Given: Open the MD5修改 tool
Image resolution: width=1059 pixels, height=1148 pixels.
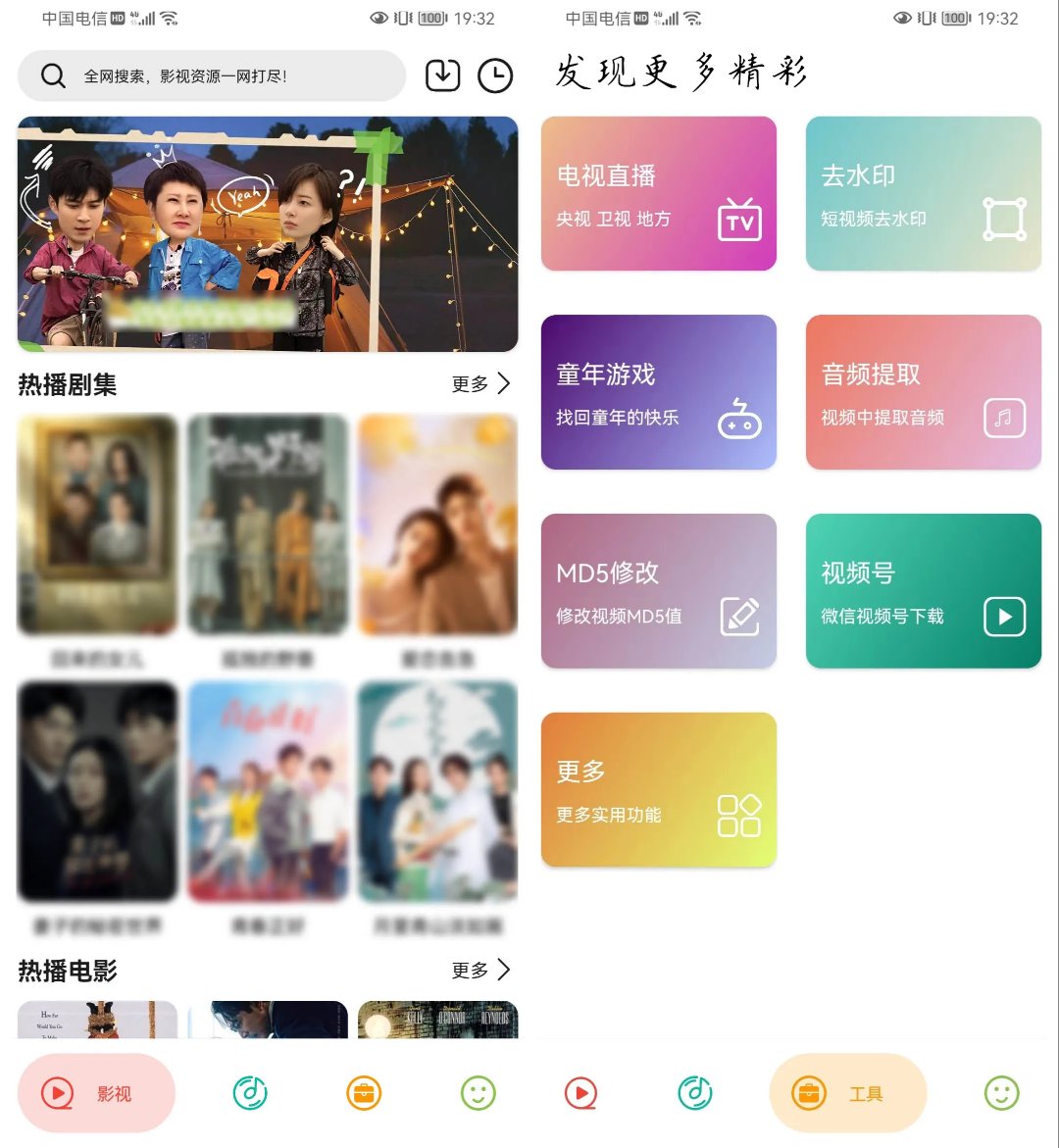Looking at the screenshot, I should [659, 591].
